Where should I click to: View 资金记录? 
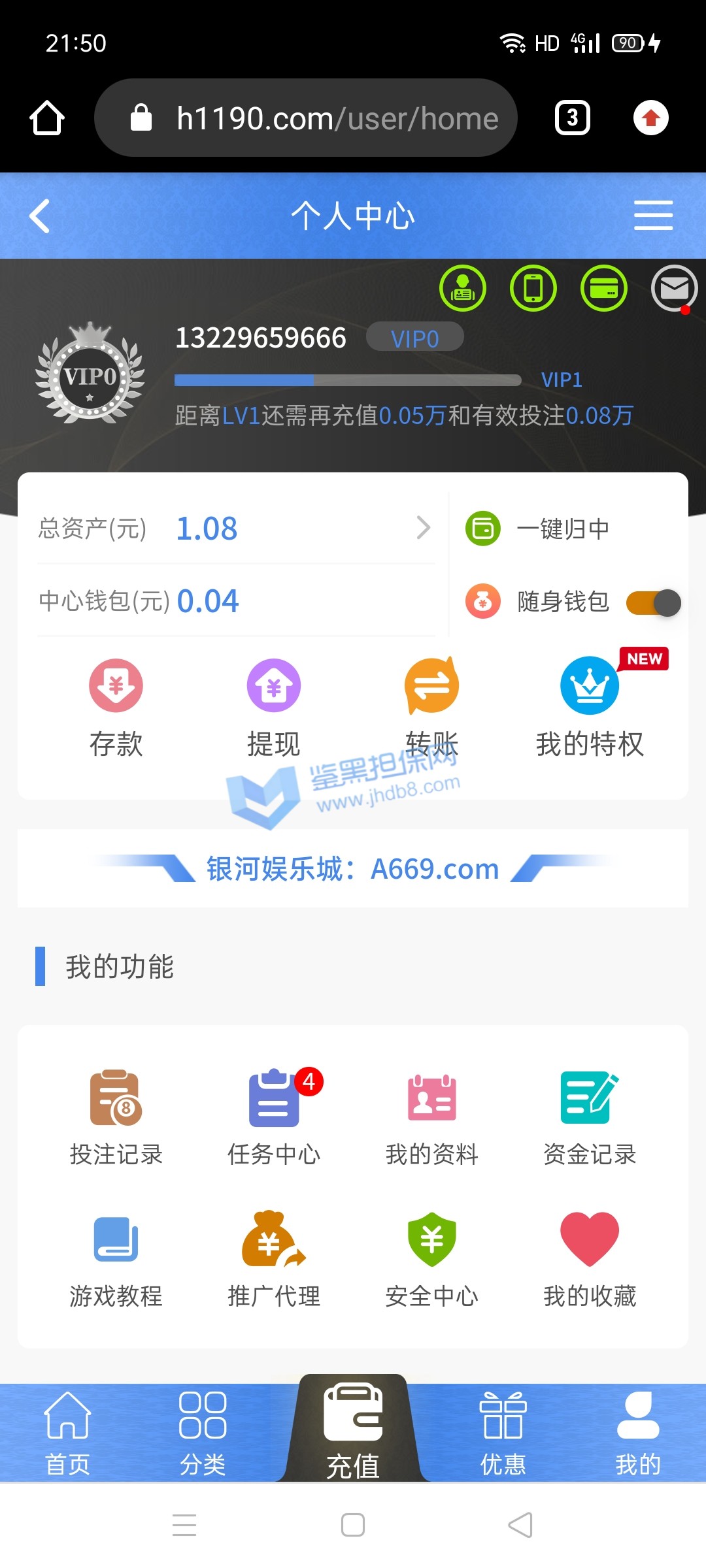pyautogui.click(x=590, y=1117)
